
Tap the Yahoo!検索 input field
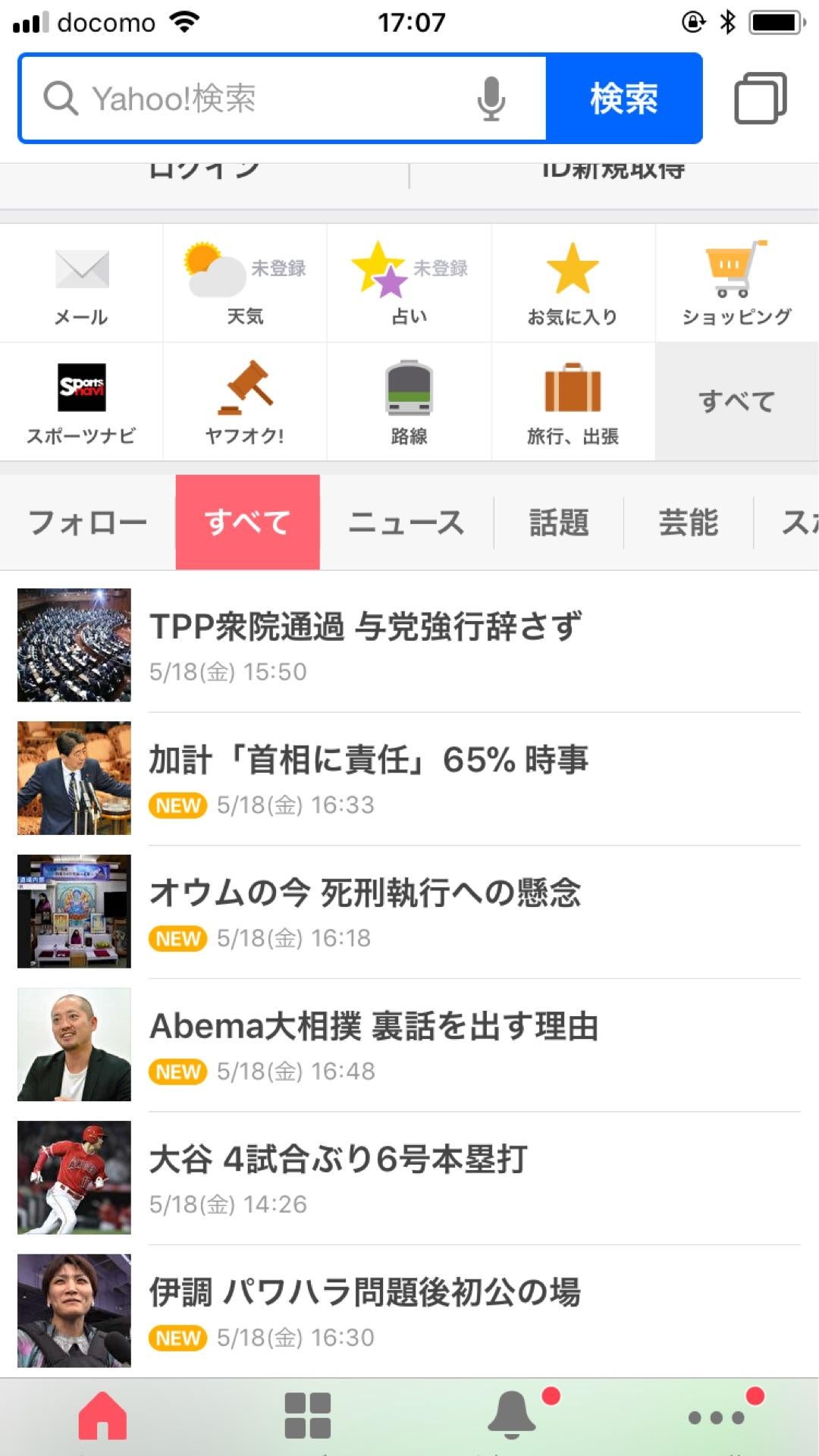coord(265,98)
